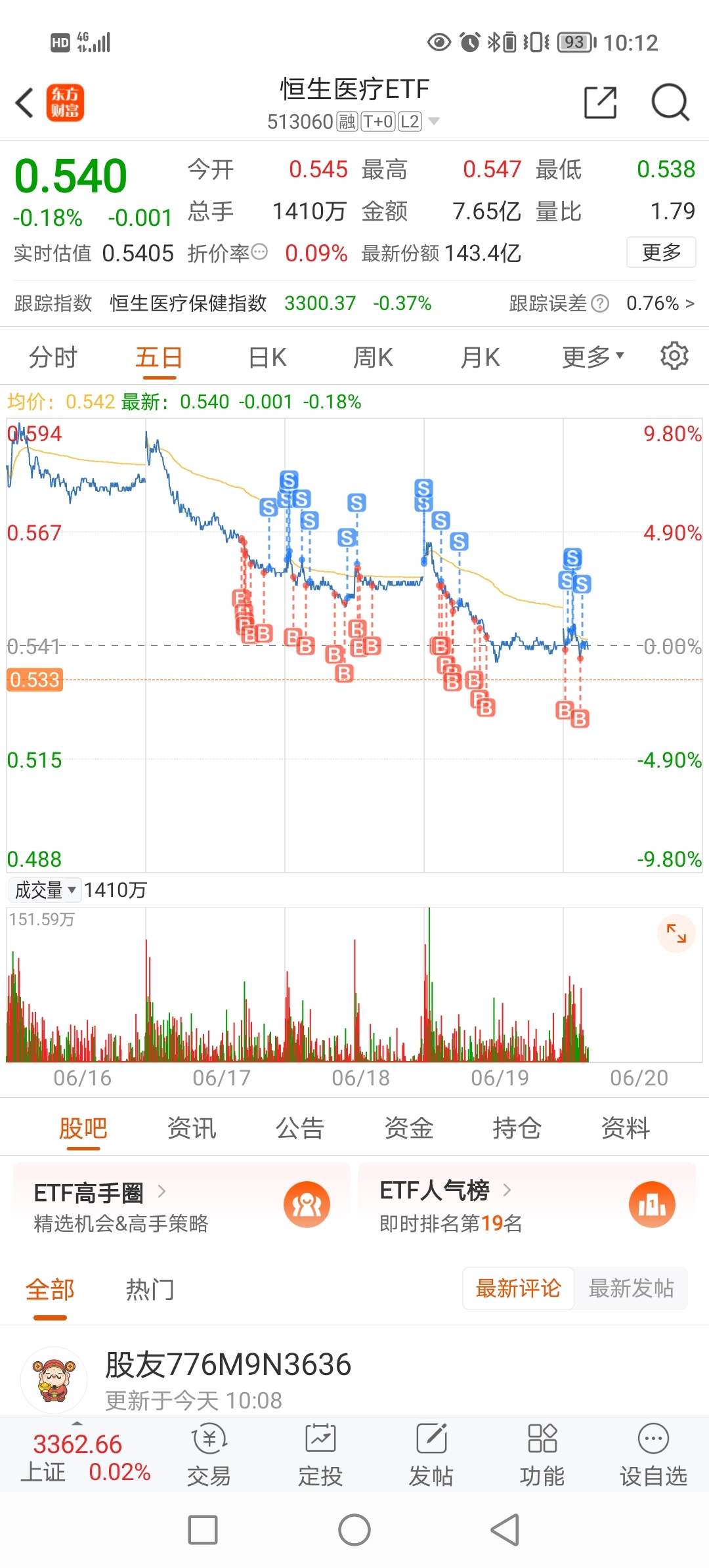
Task: Switch to 最新评论 view
Action: [x=518, y=1289]
